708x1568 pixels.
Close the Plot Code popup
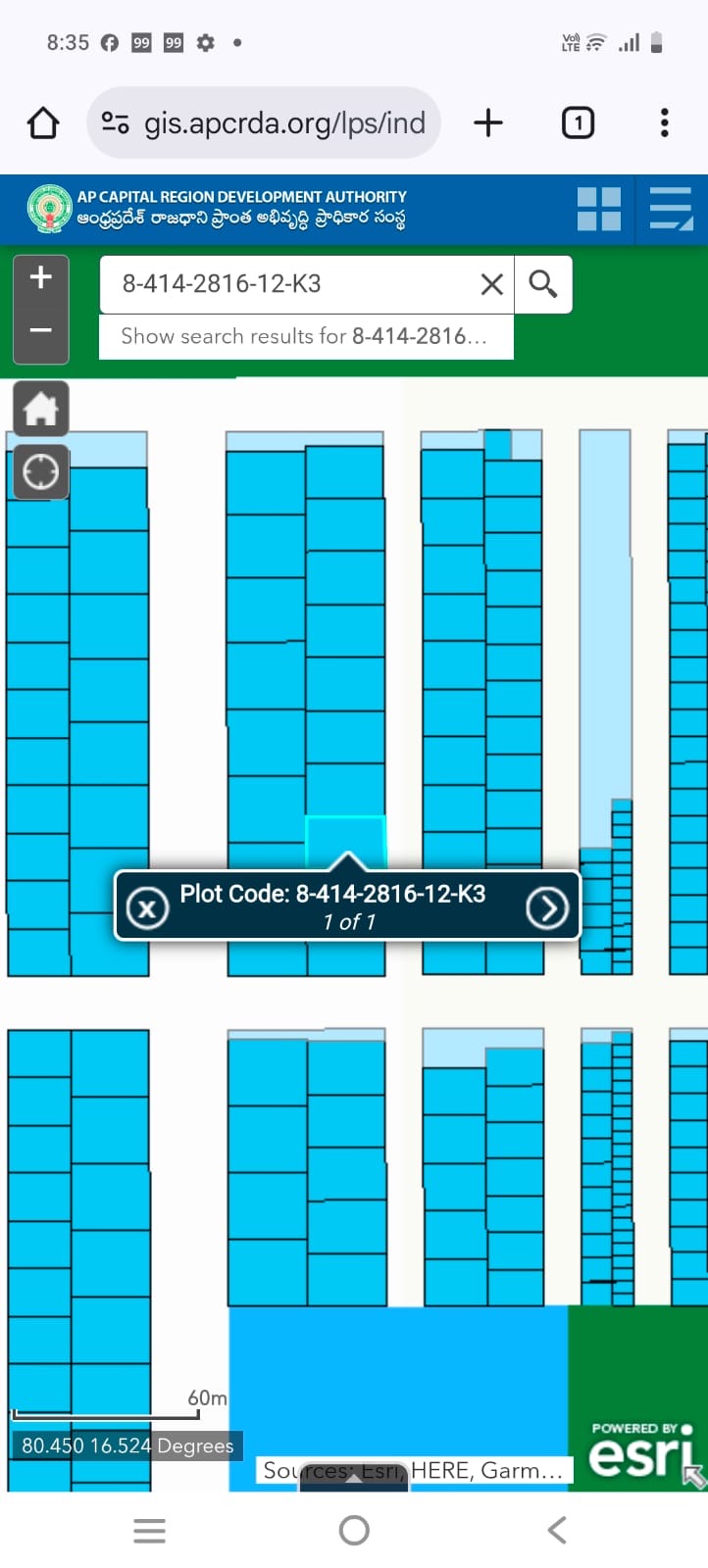pos(147,908)
